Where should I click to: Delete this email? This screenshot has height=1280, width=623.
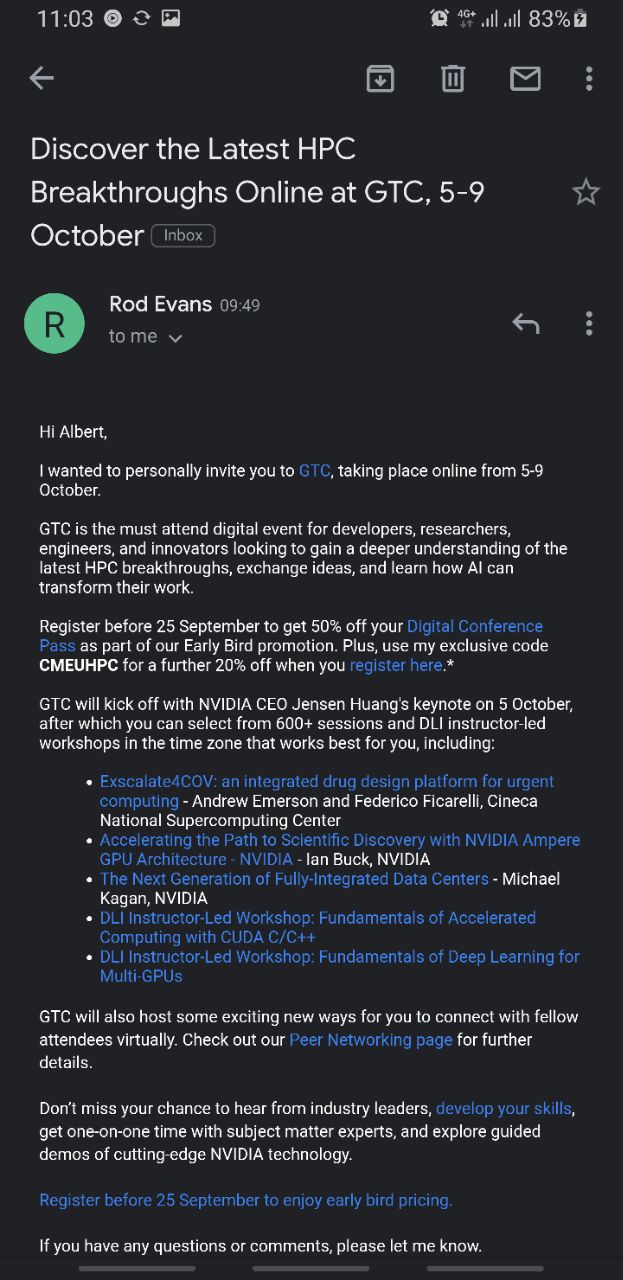tap(453, 78)
